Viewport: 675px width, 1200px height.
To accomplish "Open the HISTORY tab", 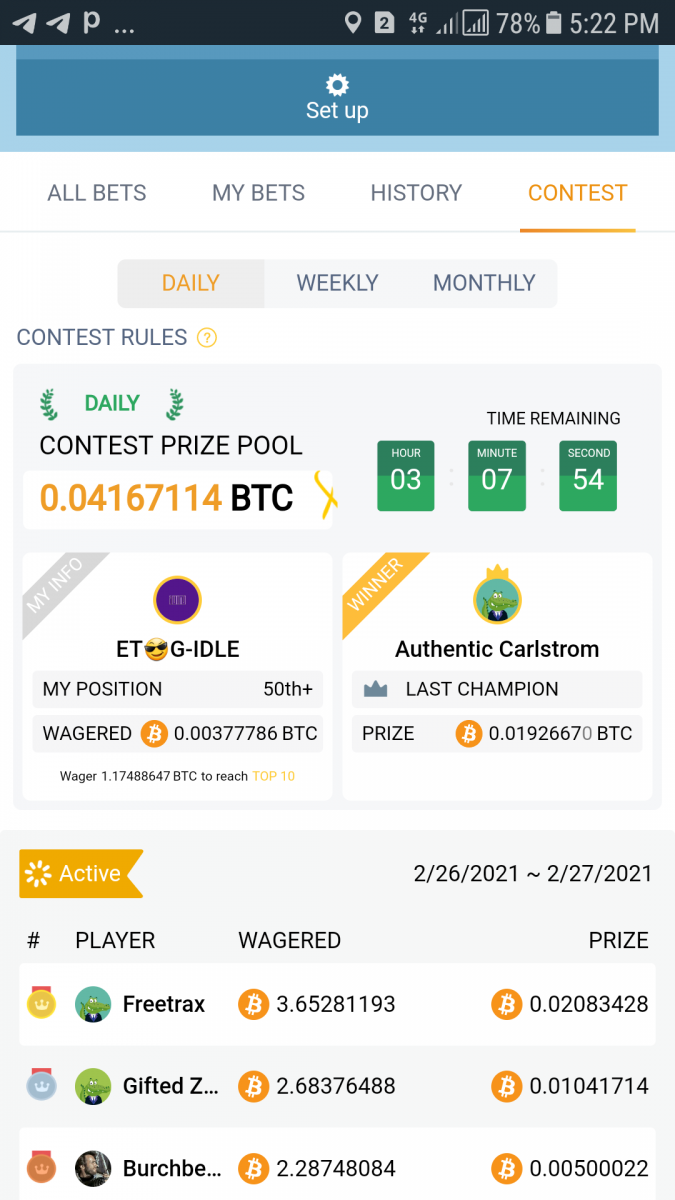I will [x=416, y=193].
